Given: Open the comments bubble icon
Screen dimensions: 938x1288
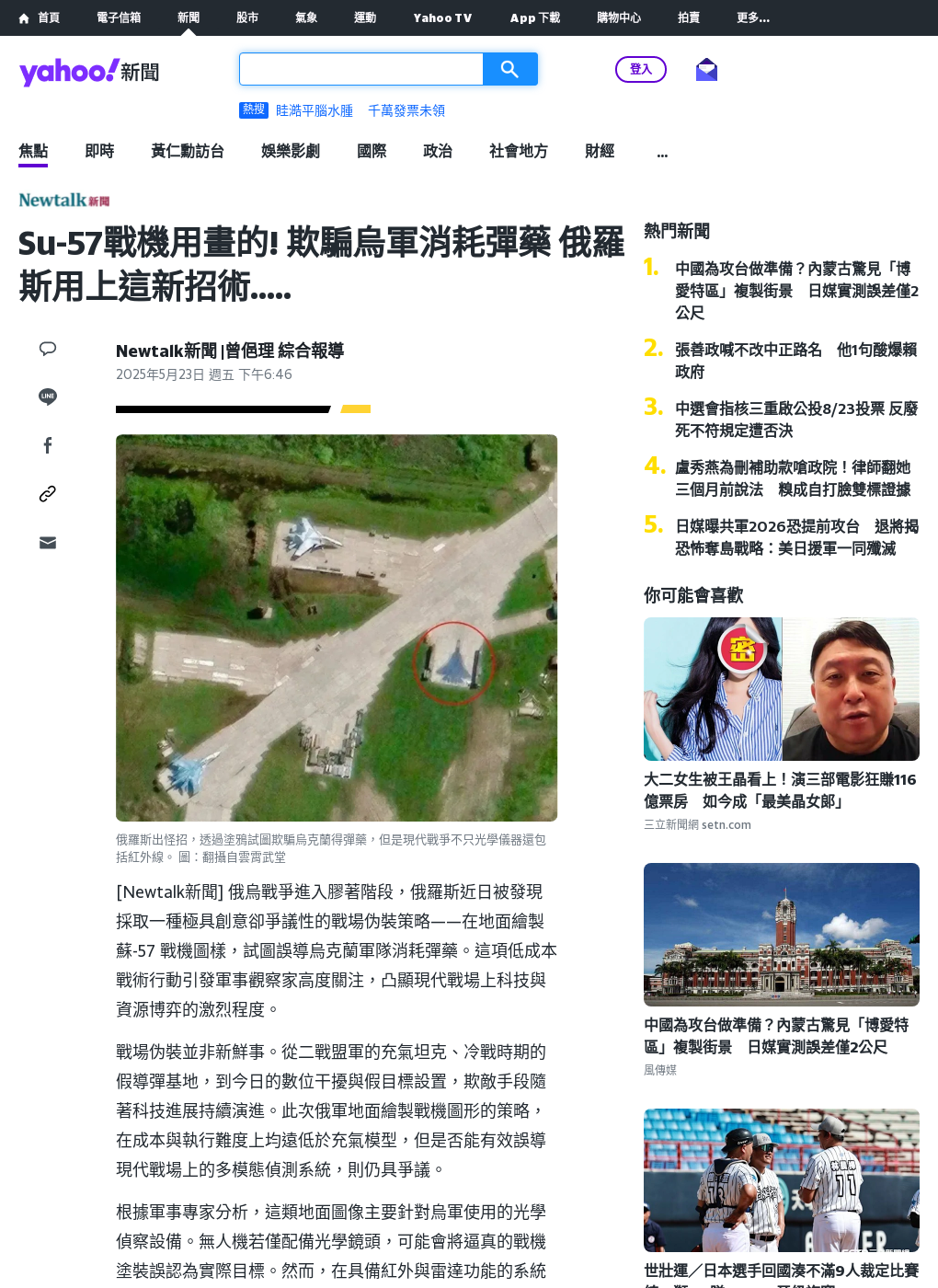Looking at the screenshot, I should click(48, 348).
